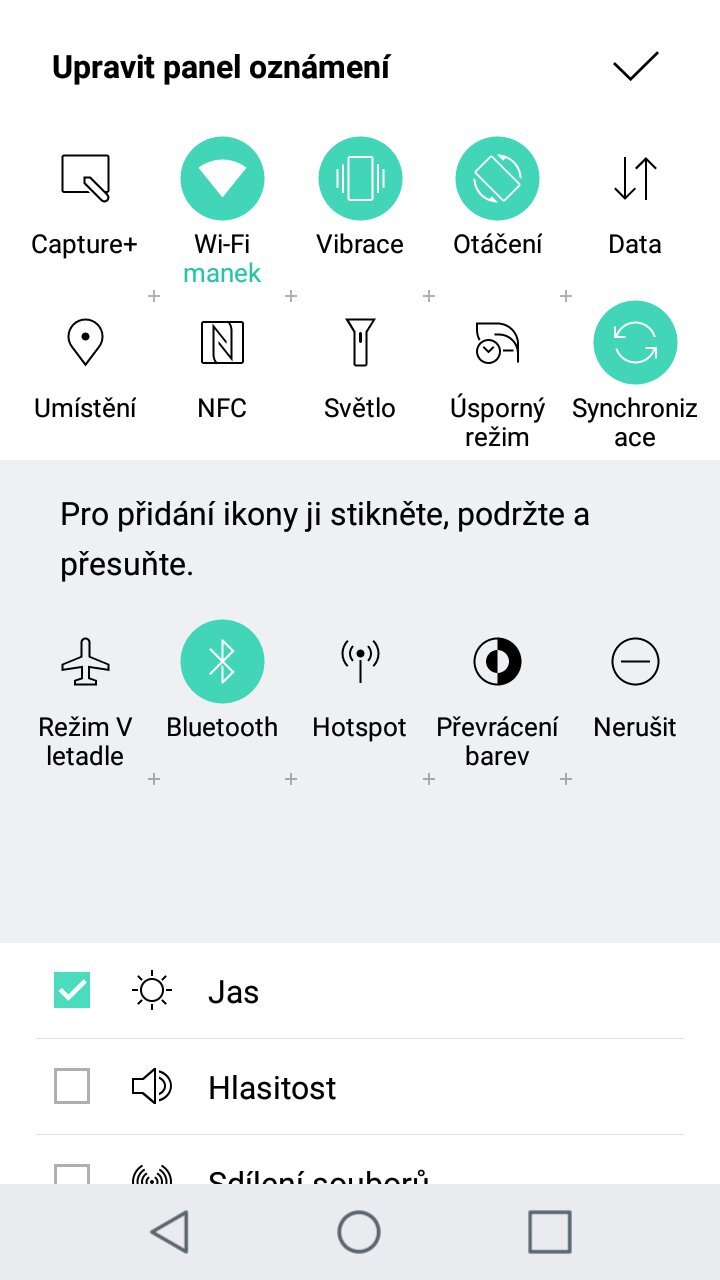Uncheck the Jas checkbox
The height and width of the screenshot is (1280, 720).
tap(71, 989)
